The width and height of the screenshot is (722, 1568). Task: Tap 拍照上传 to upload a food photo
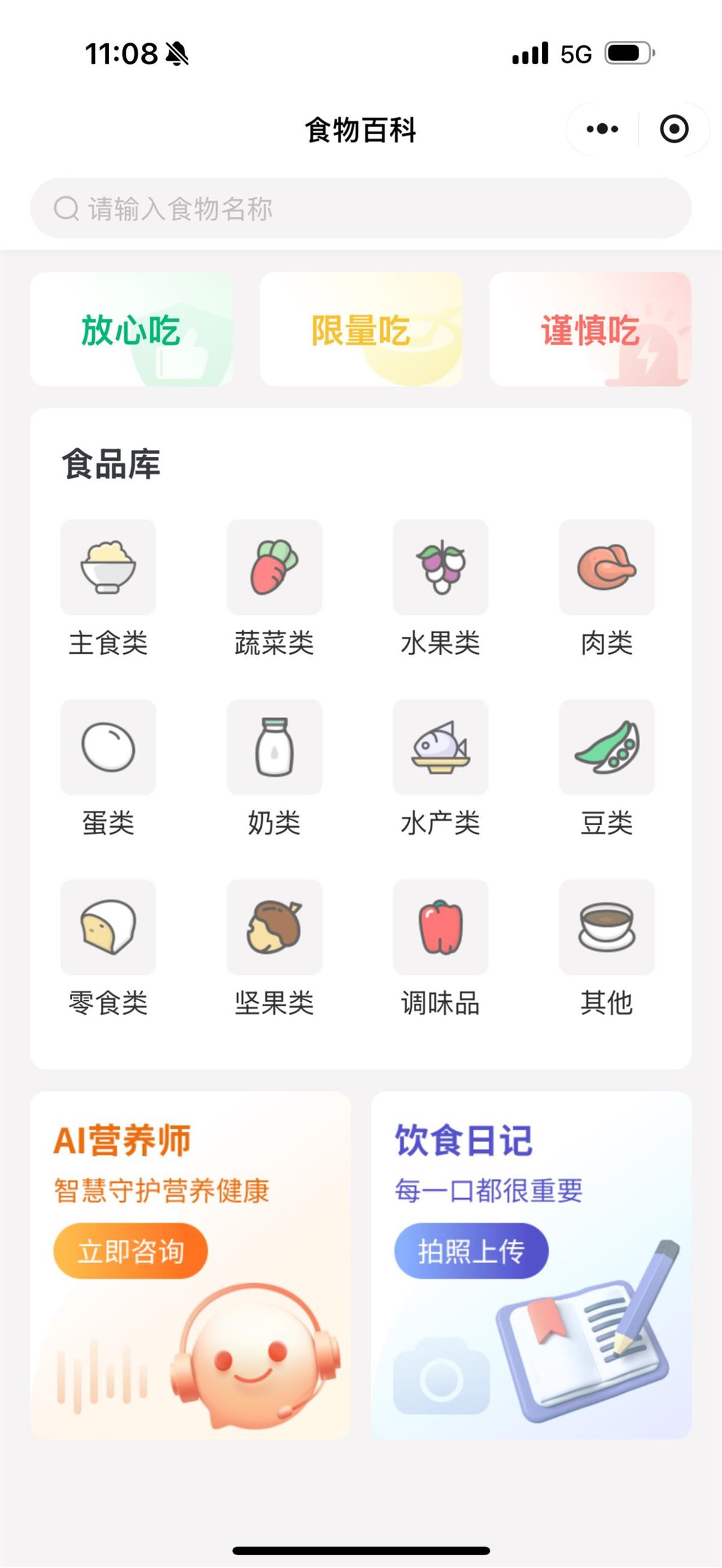pyautogui.click(x=471, y=1251)
